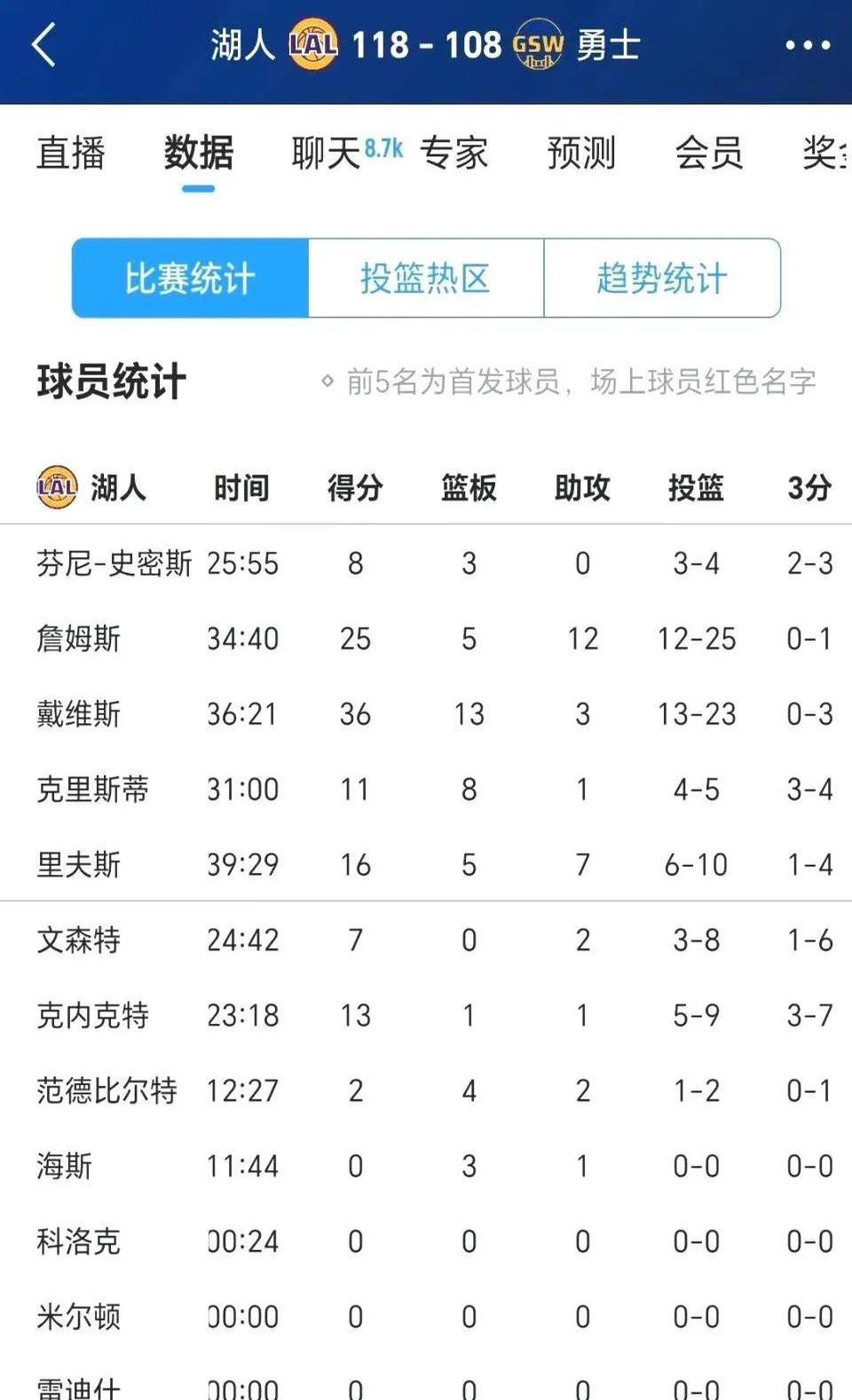Open the 预测 tab
This screenshot has height=1400, width=852.
tap(581, 153)
